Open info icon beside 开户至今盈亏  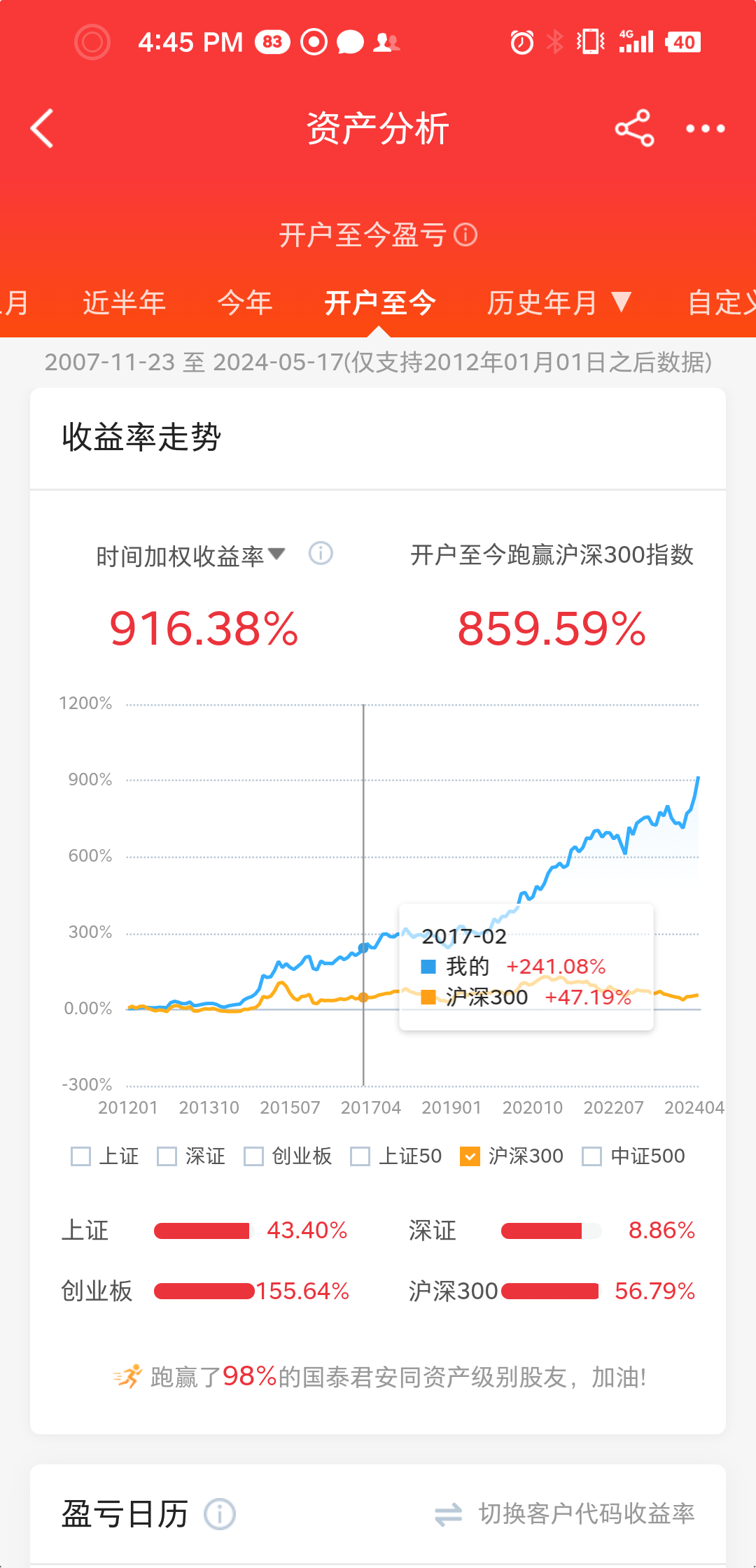pos(465,234)
